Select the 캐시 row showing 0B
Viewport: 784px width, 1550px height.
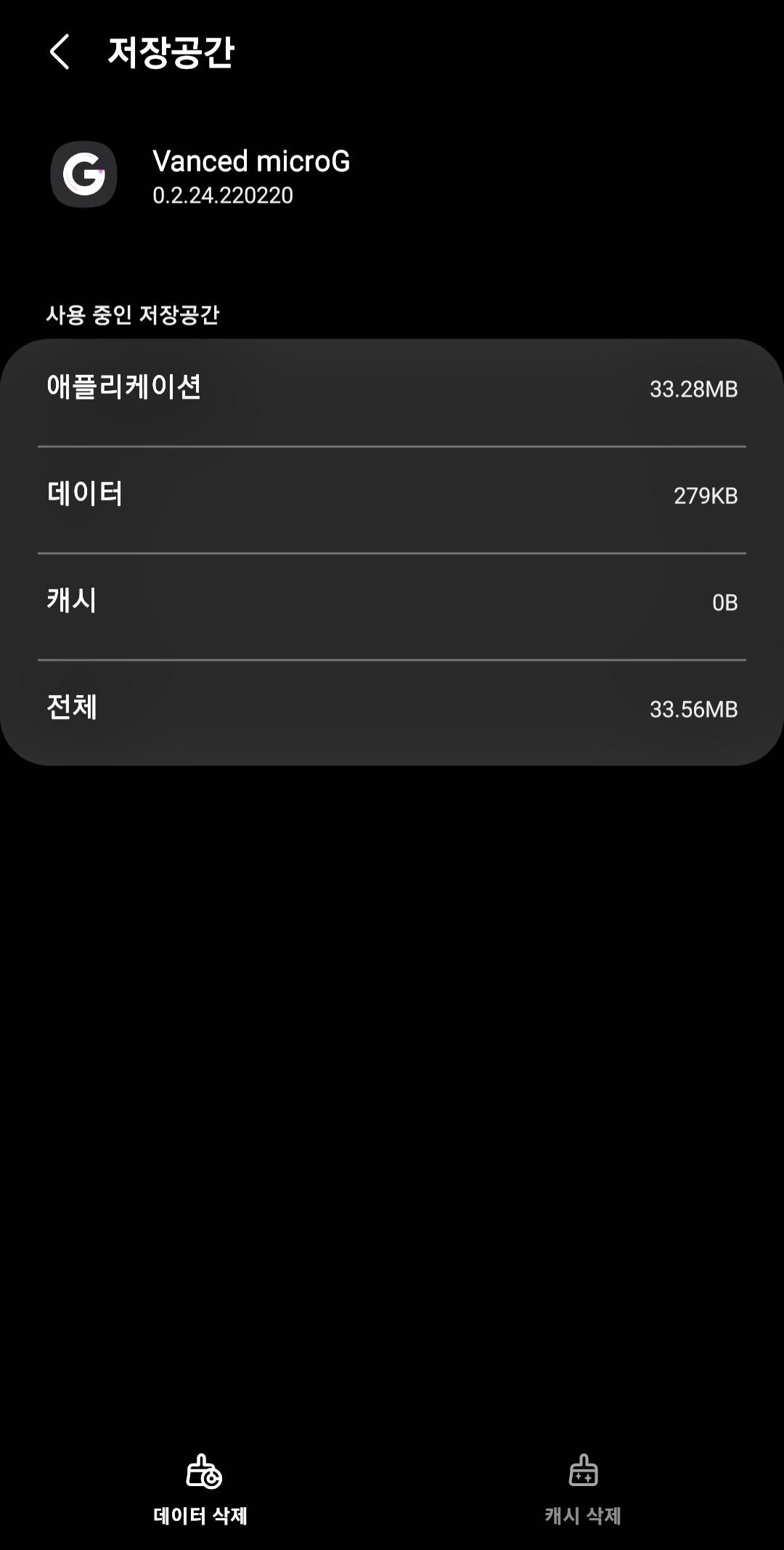point(392,601)
